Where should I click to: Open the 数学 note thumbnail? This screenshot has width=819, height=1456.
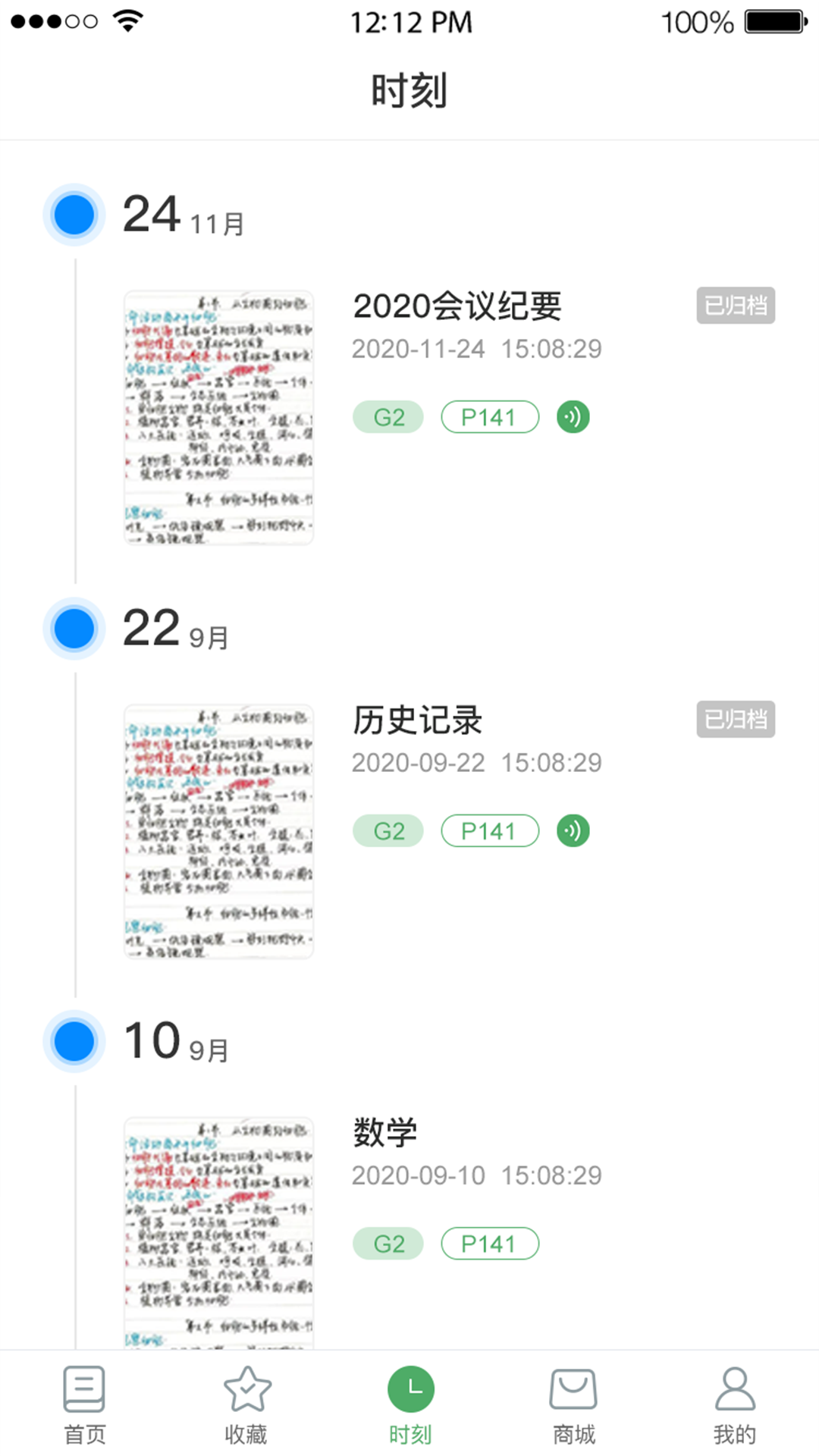point(219,1232)
